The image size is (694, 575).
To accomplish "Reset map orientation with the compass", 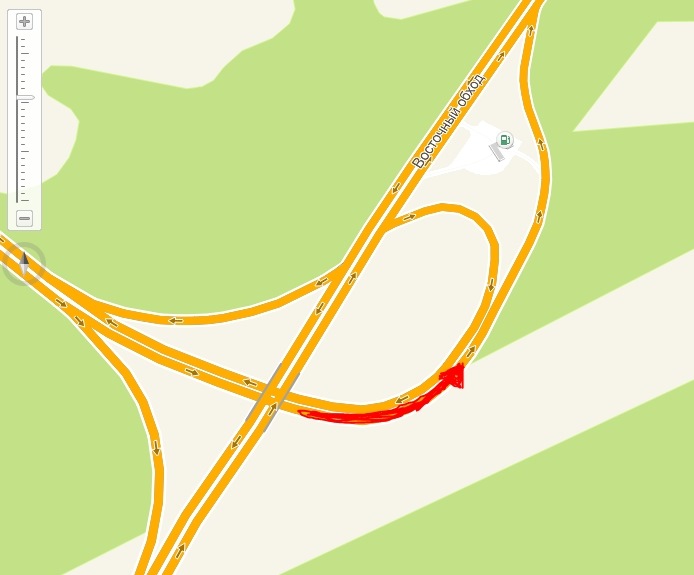I will pyautogui.click(x=24, y=264).
